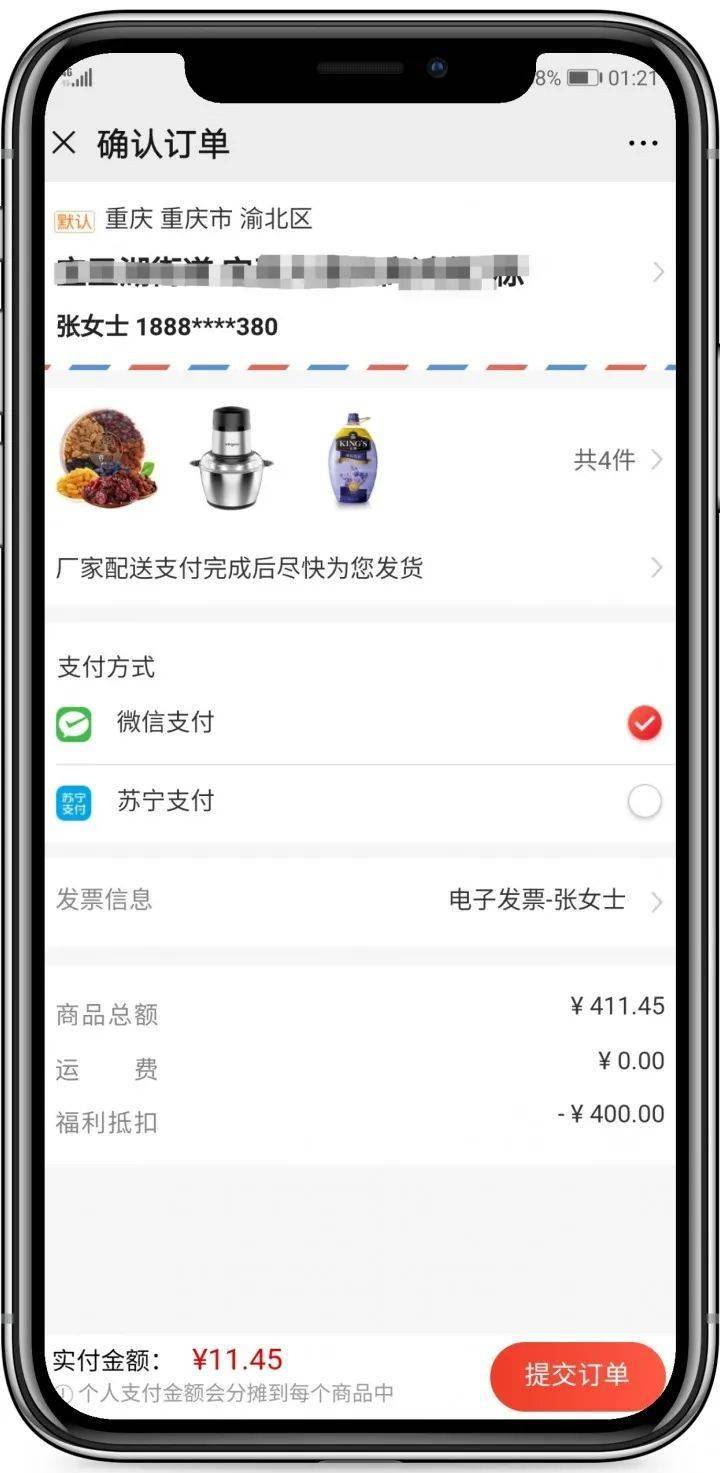This screenshot has height=1473, width=720.
Task: Close the 确认订单 page
Action: tap(64, 144)
